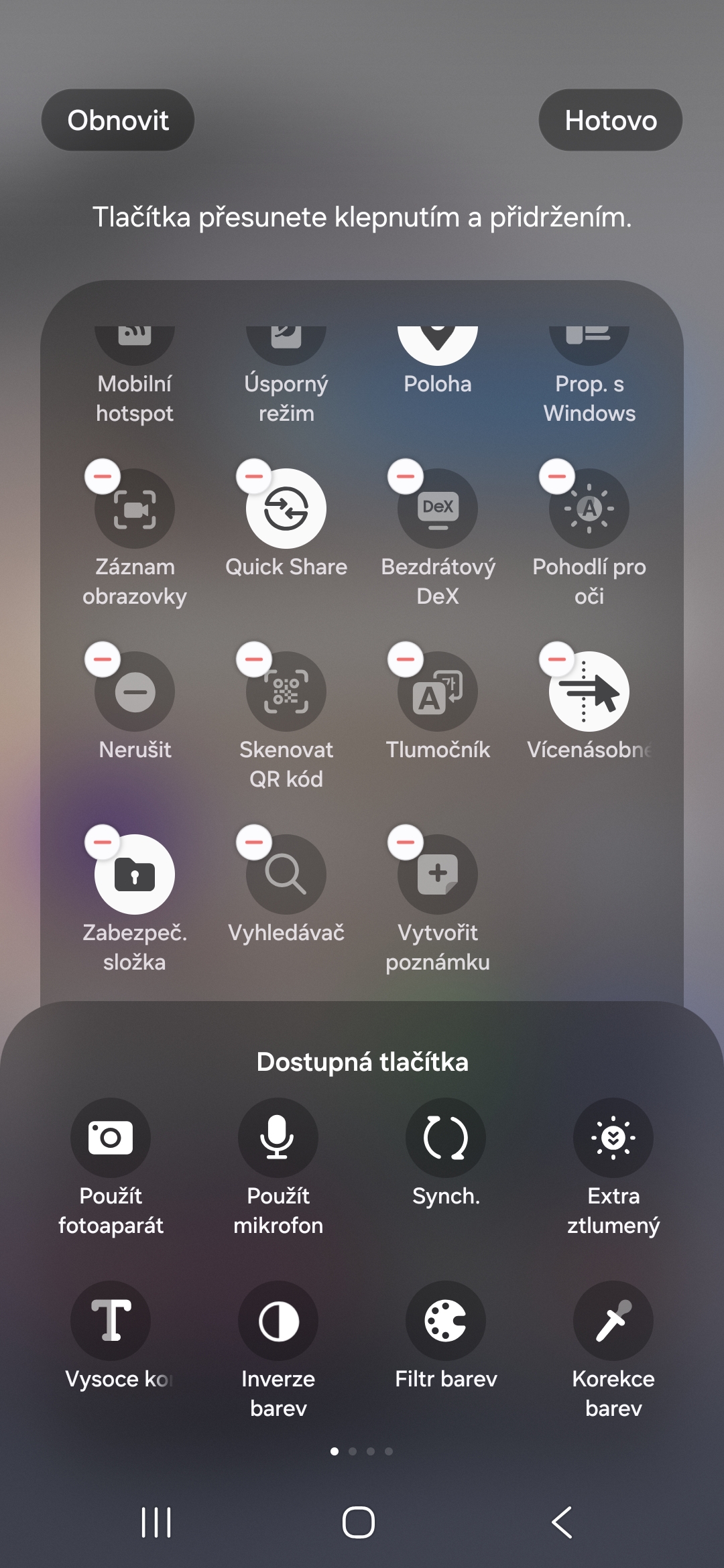This screenshot has width=724, height=1568.
Task: Select the Korekce barev button
Action: point(613,1321)
